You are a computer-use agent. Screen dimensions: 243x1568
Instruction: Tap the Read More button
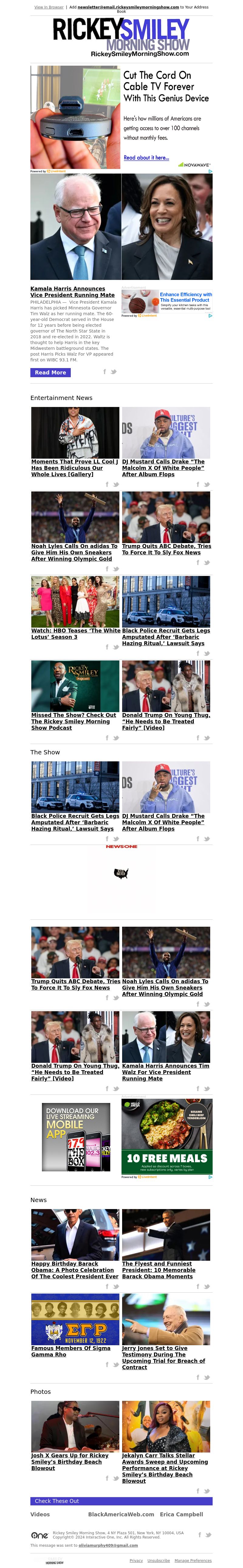coord(50,373)
